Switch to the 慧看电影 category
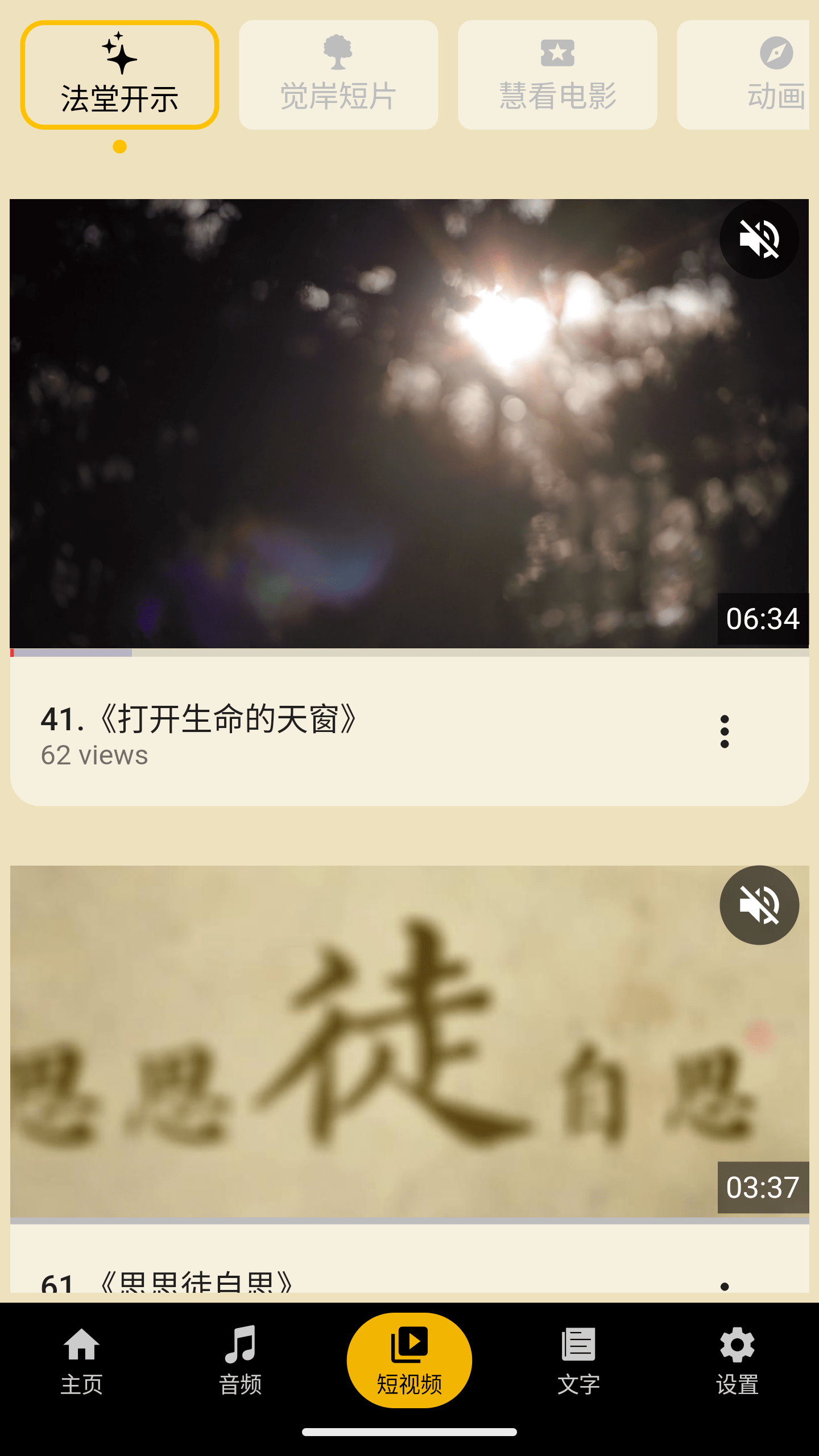The width and height of the screenshot is (819, 1456). [557, 75]
